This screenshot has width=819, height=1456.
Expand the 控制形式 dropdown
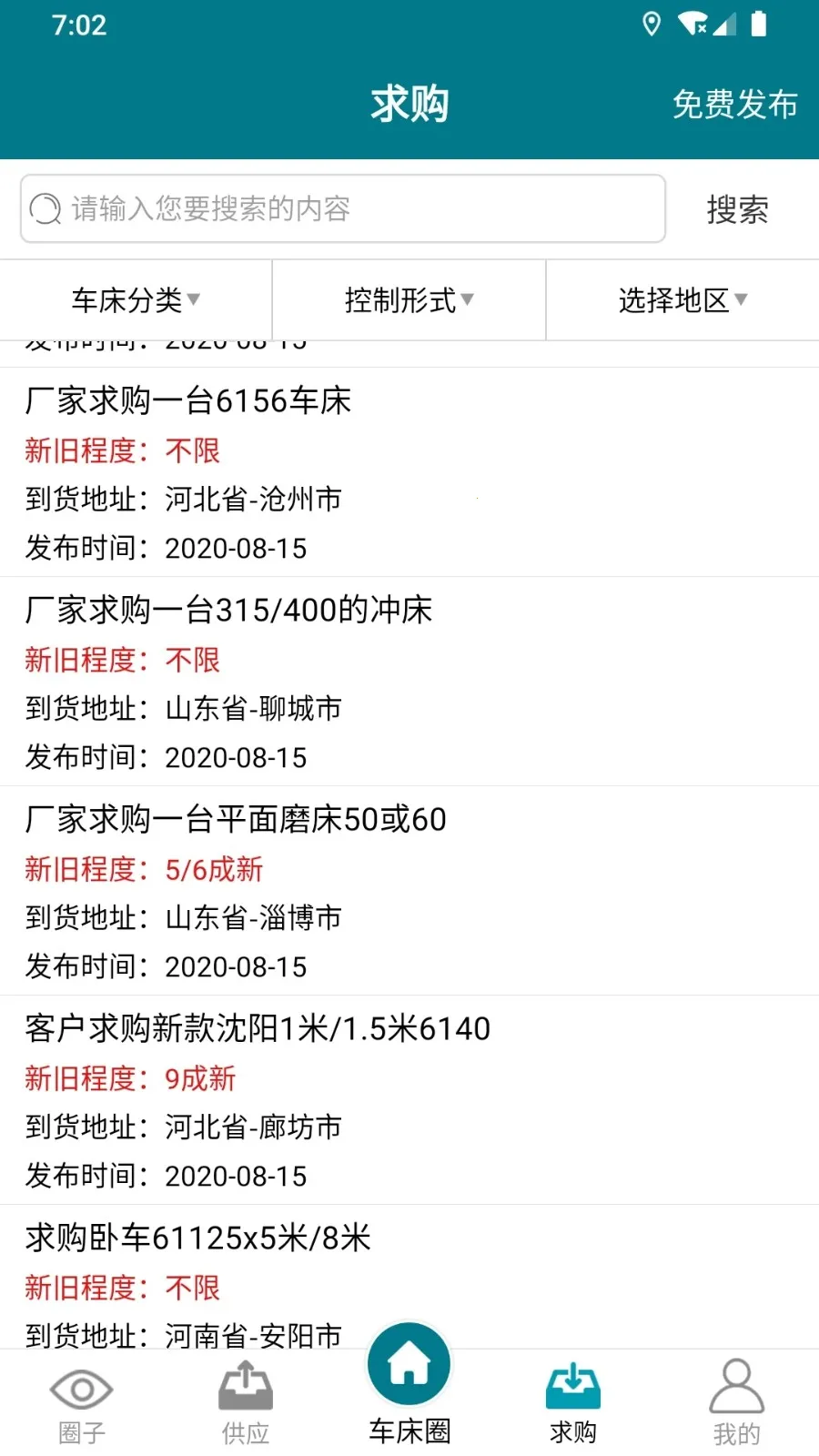[x=408, y=300]
